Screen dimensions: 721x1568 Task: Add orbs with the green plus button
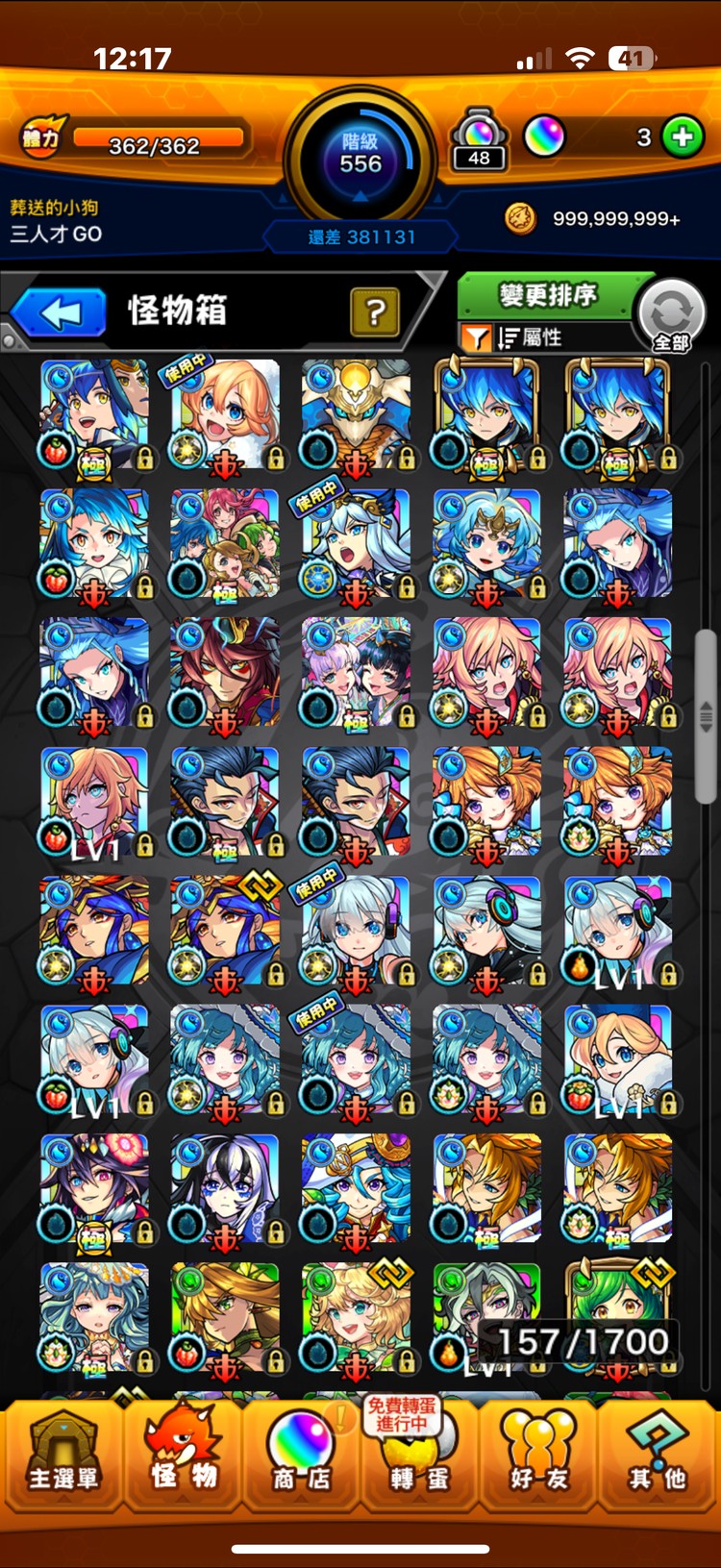click(683, 137)
